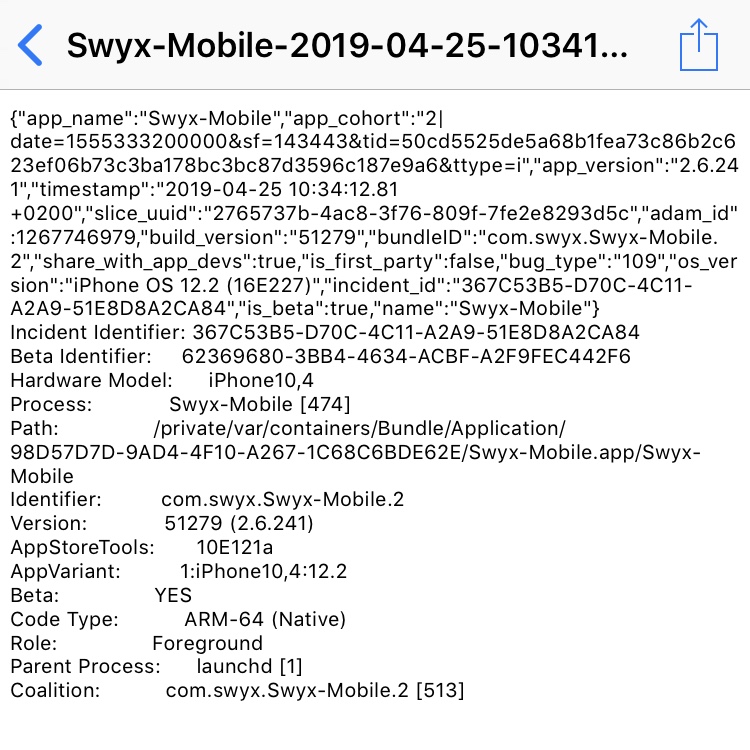Share the Swyx-Mobile crash log

pos(699,45)
